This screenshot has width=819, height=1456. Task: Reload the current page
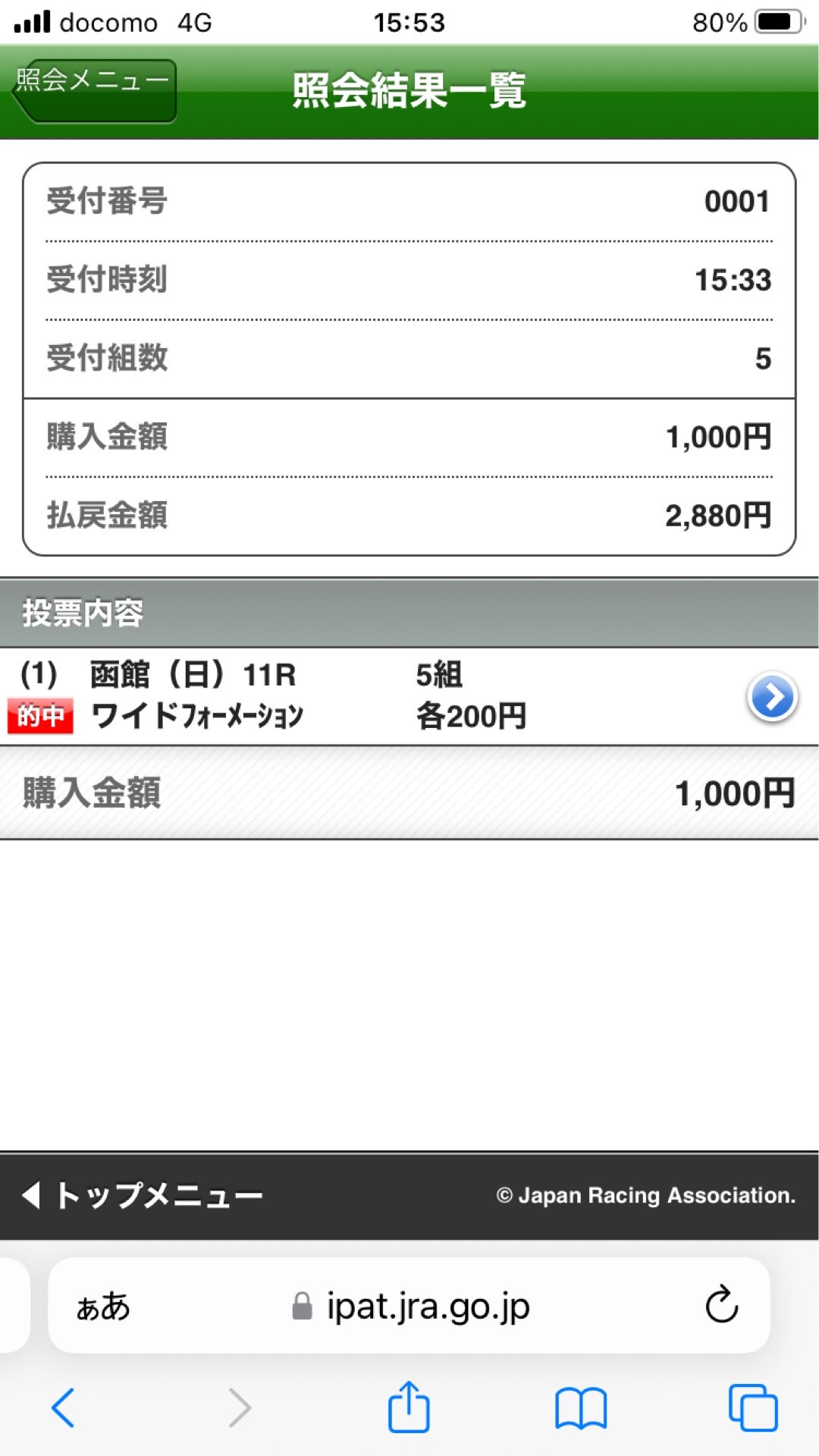click(721, 1305)
